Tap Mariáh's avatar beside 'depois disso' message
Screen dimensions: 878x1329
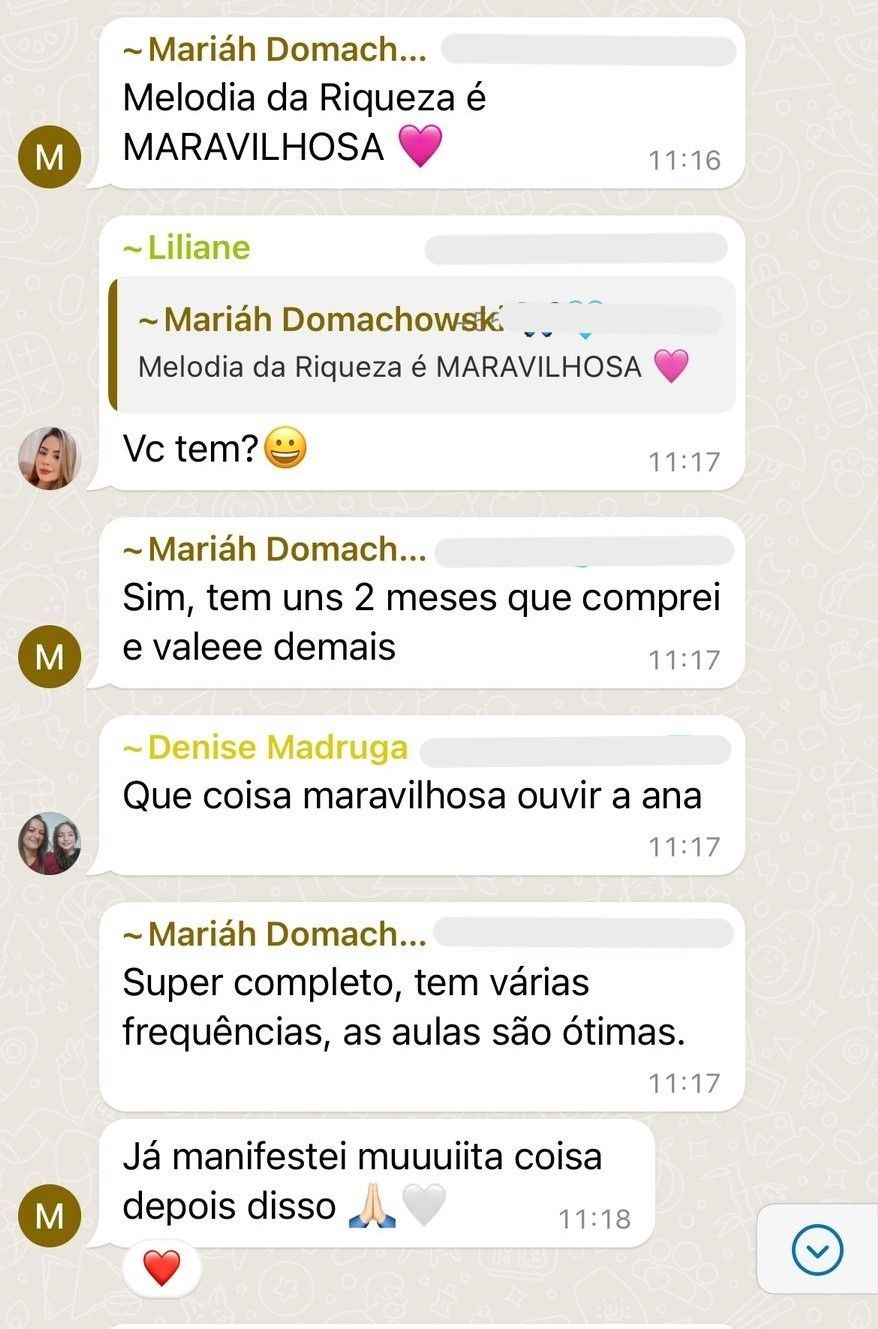[49, 1216]
